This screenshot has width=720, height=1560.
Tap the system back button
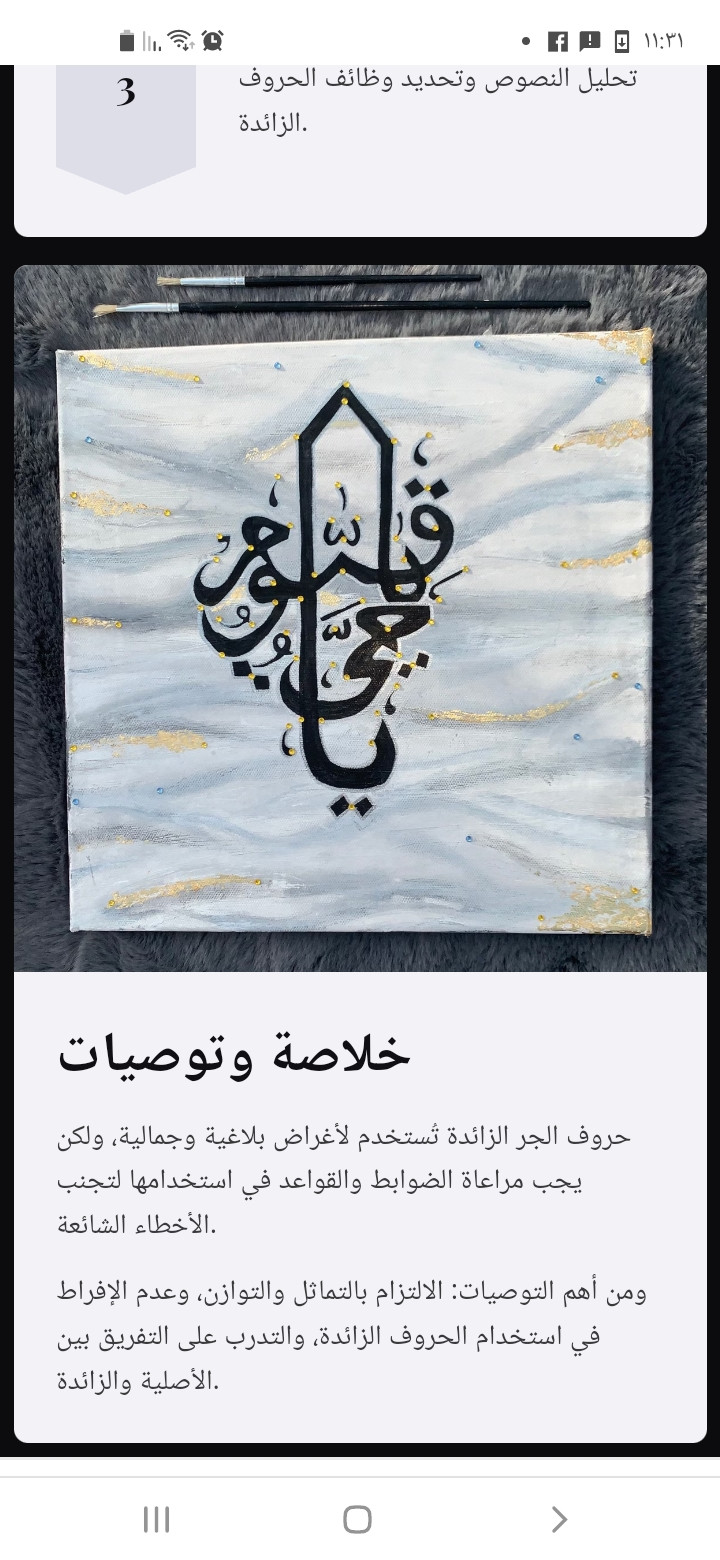point(559,1519)
